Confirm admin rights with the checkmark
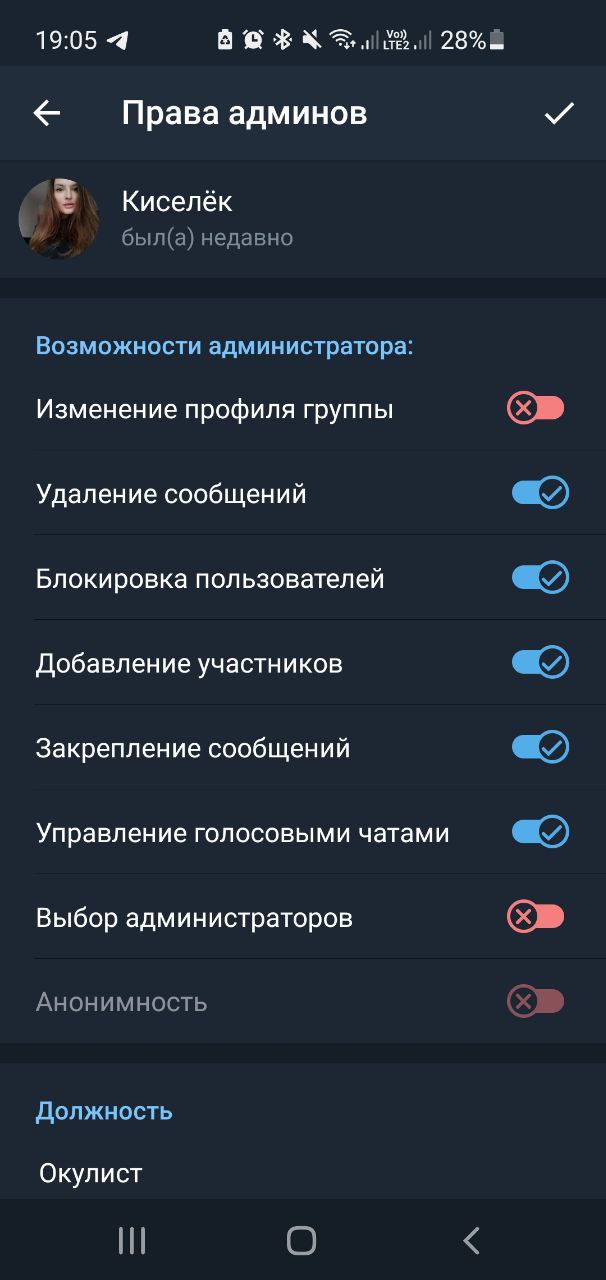This screenshot has width=606, height=1280. (x=559, y=113)
